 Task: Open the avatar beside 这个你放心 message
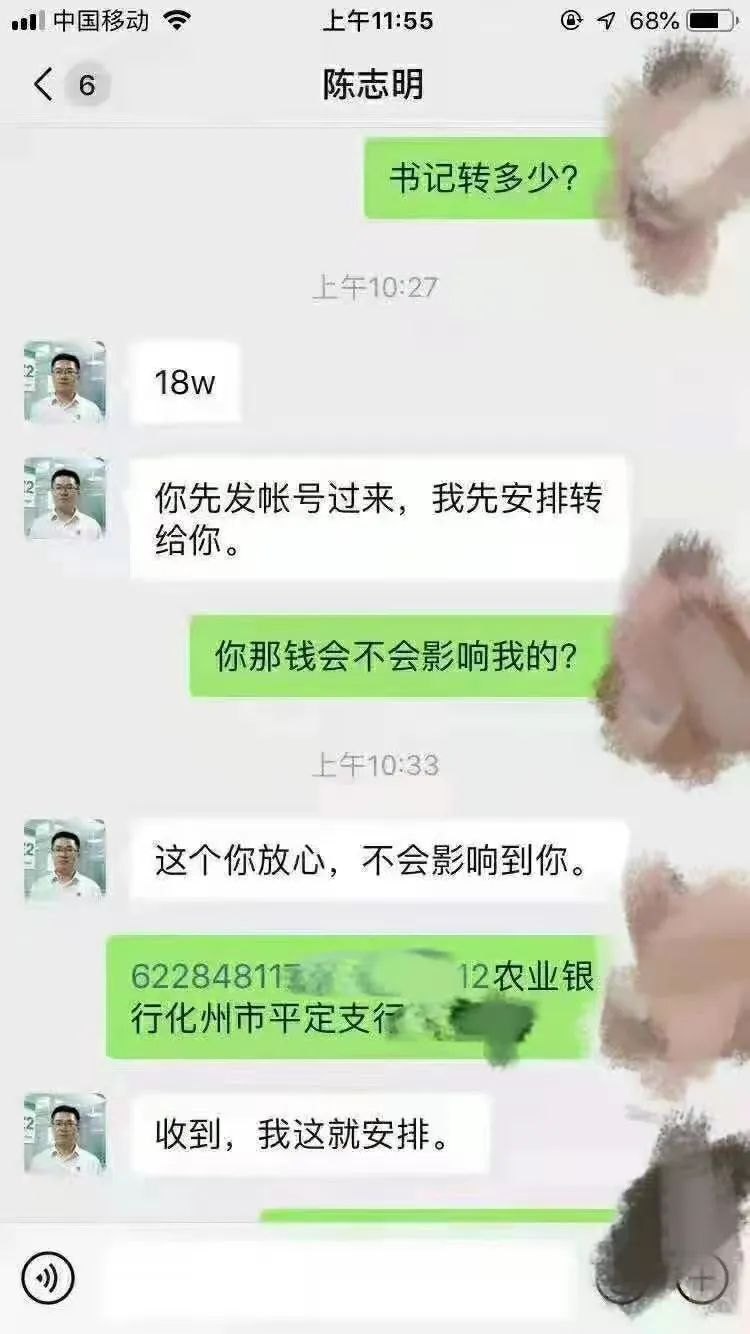point(65,860)
